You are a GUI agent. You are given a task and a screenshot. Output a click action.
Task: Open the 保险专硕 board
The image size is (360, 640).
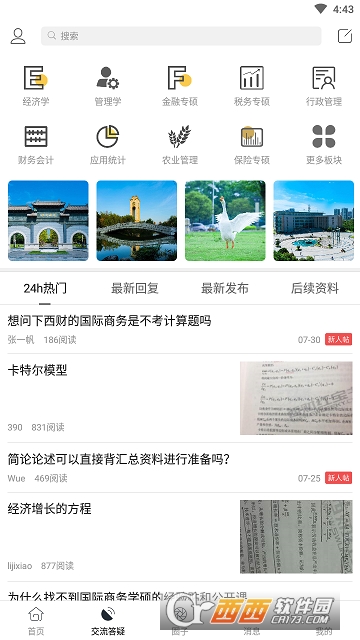click(x=252, y=144)
